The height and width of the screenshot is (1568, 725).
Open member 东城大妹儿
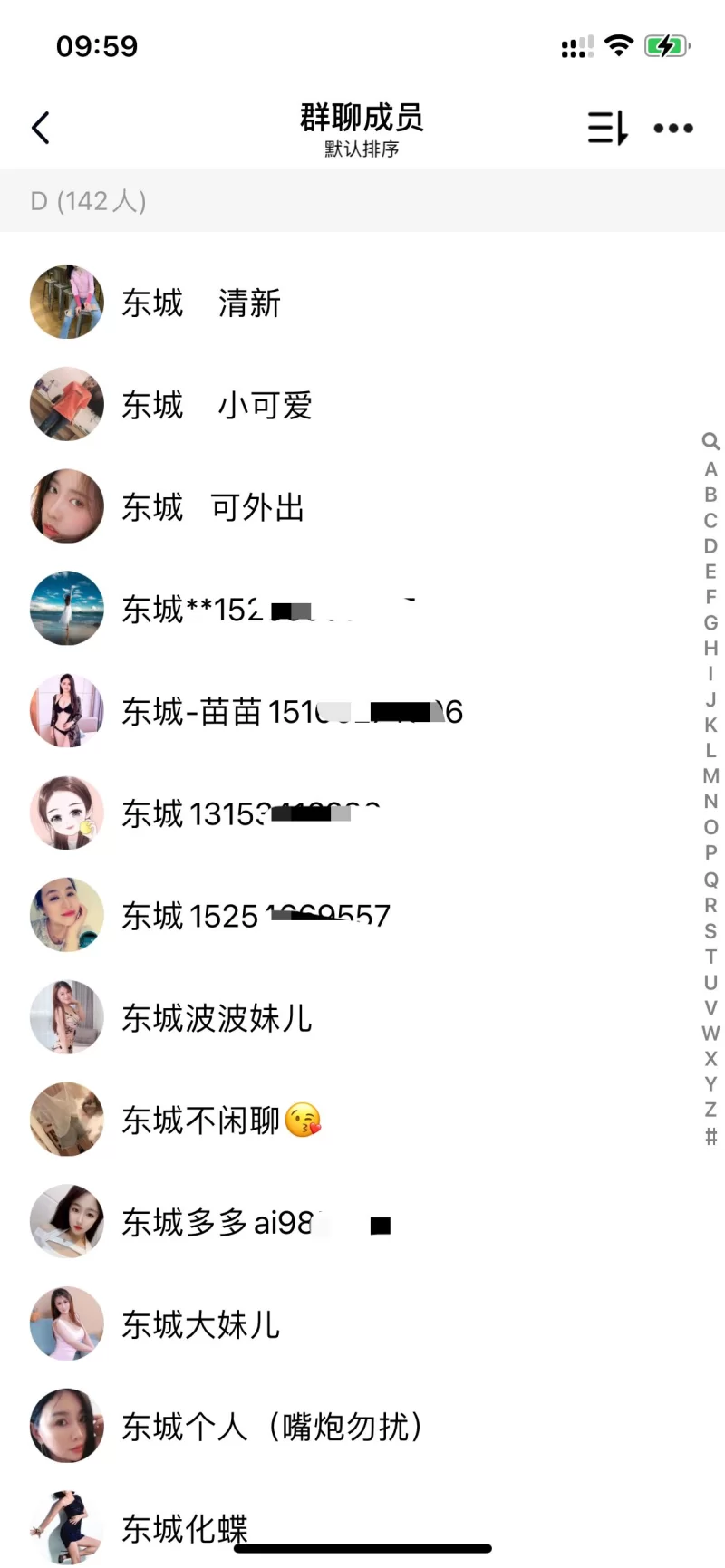(201, 1325)
